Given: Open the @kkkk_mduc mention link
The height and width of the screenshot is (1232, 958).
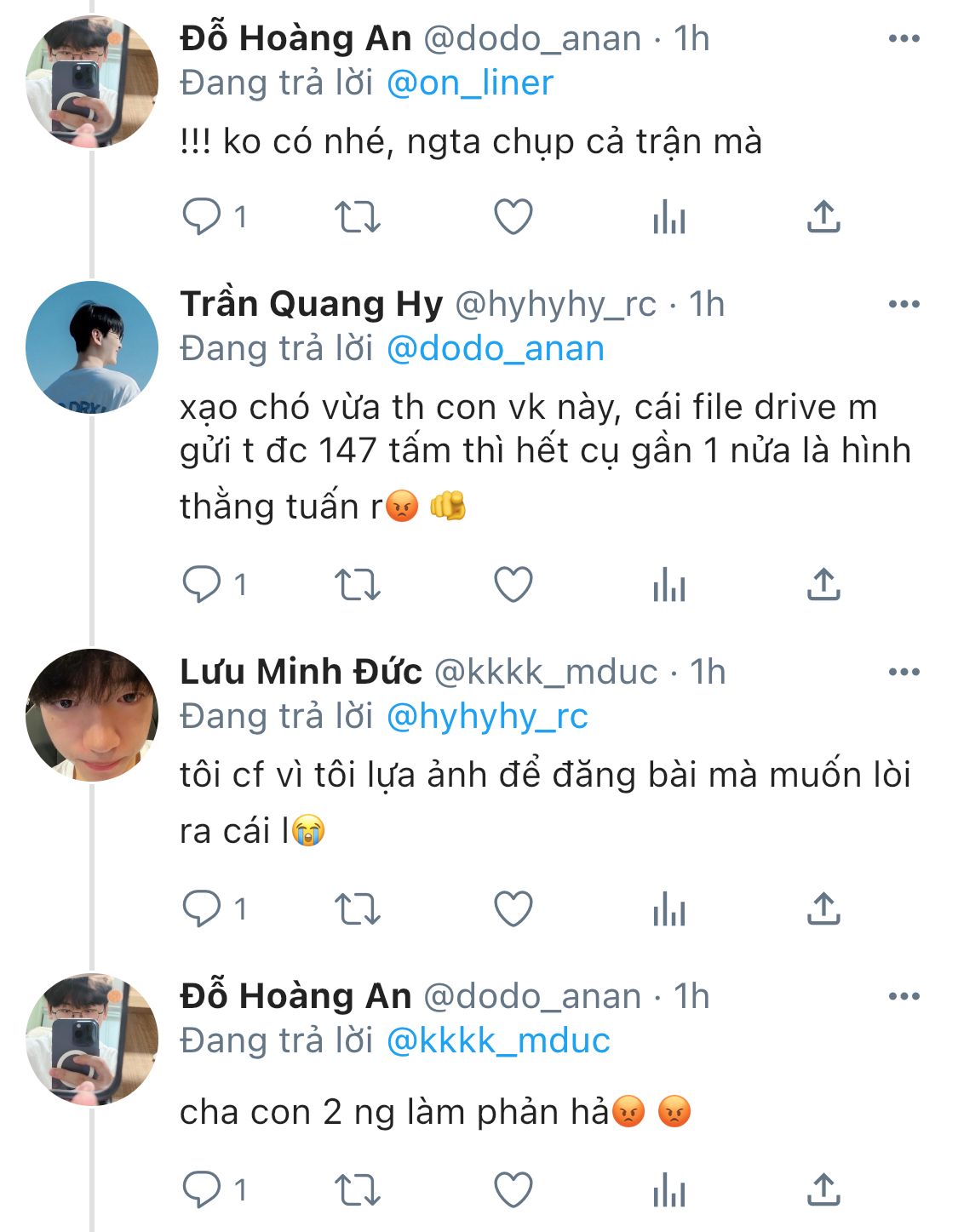Looking at the screenshot, I should (498, 1040).
